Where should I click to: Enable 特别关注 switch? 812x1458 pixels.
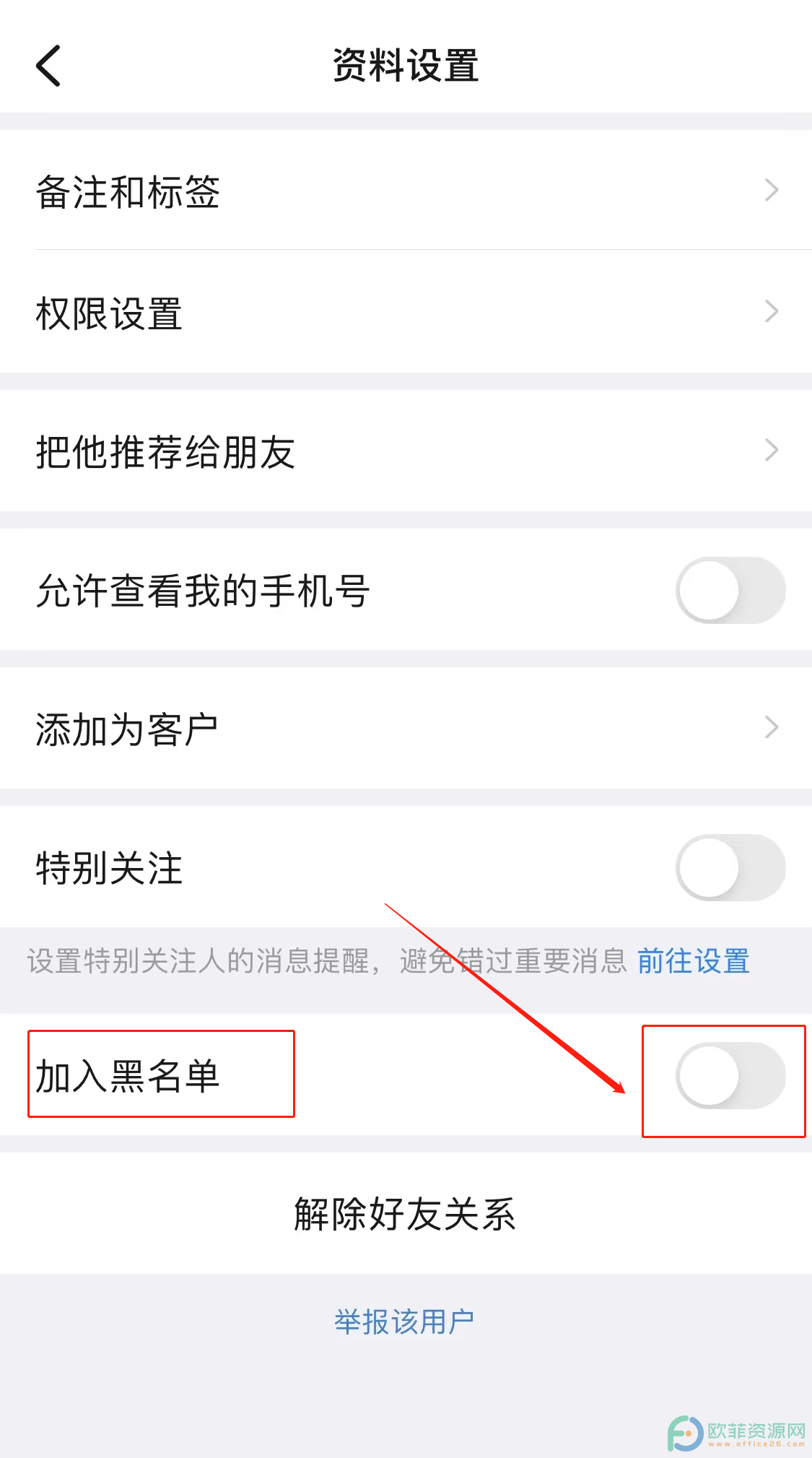coord(730,867)
